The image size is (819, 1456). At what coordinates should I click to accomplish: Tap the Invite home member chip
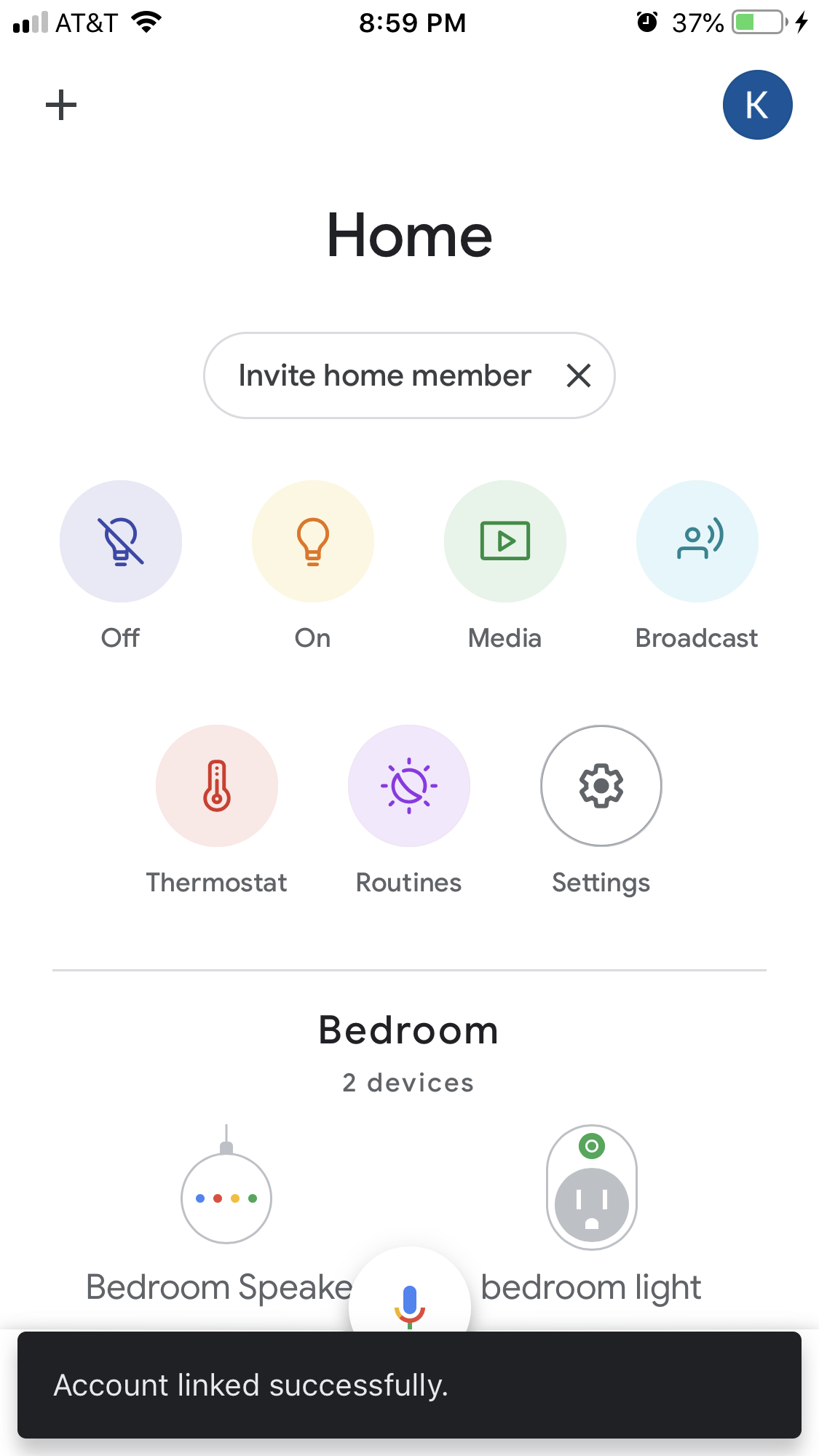point(384,375)
